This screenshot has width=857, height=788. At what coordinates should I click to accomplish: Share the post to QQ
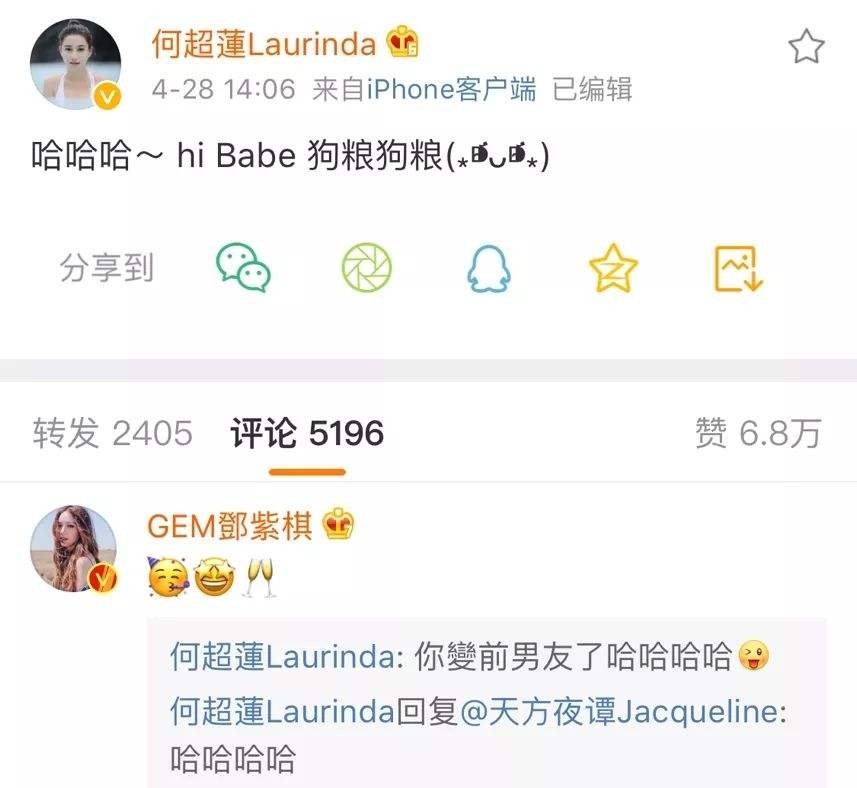(x=490, y=268)
